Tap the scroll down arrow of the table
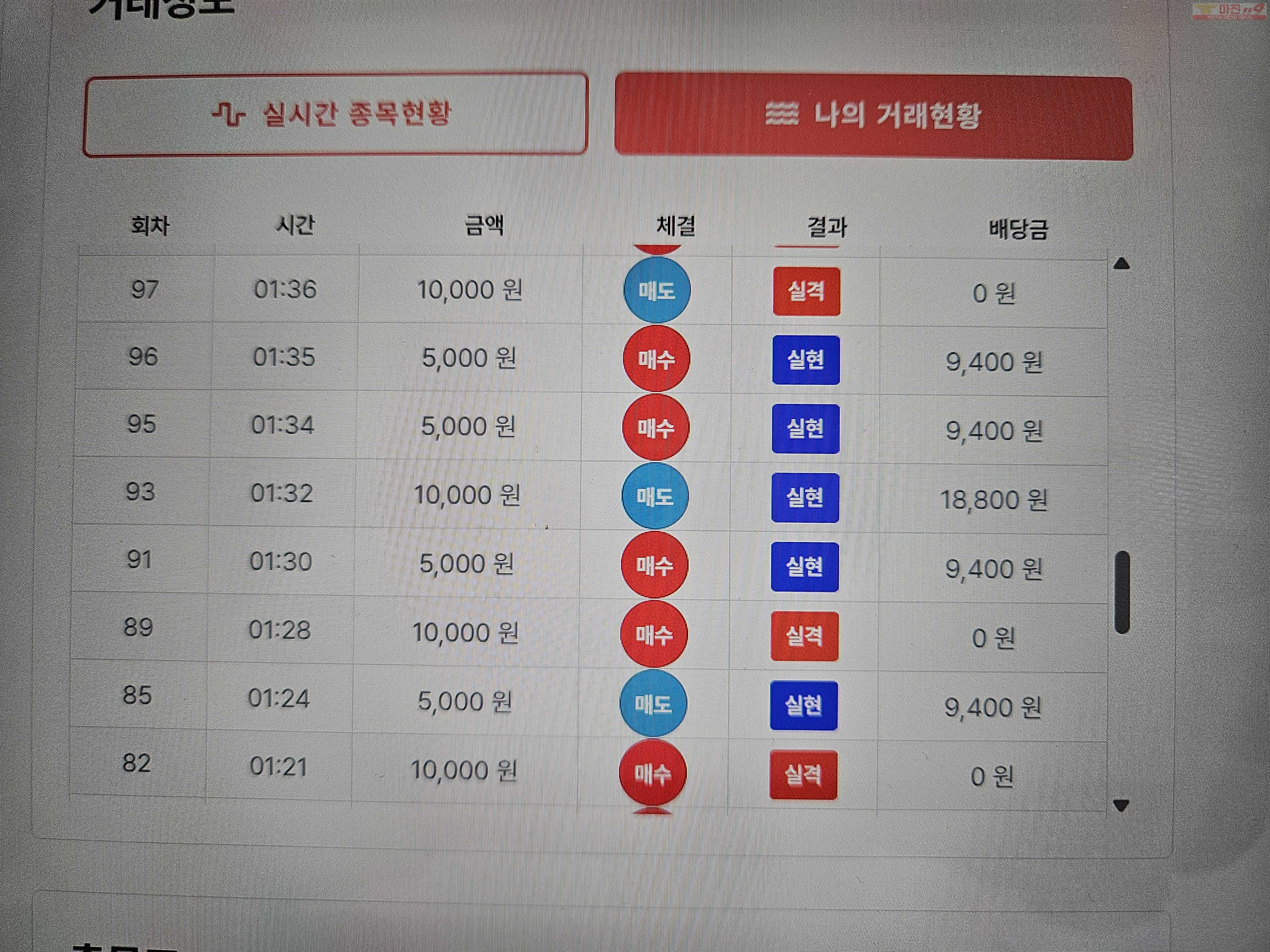The image size is (1270, 952). coord(1121,806)
